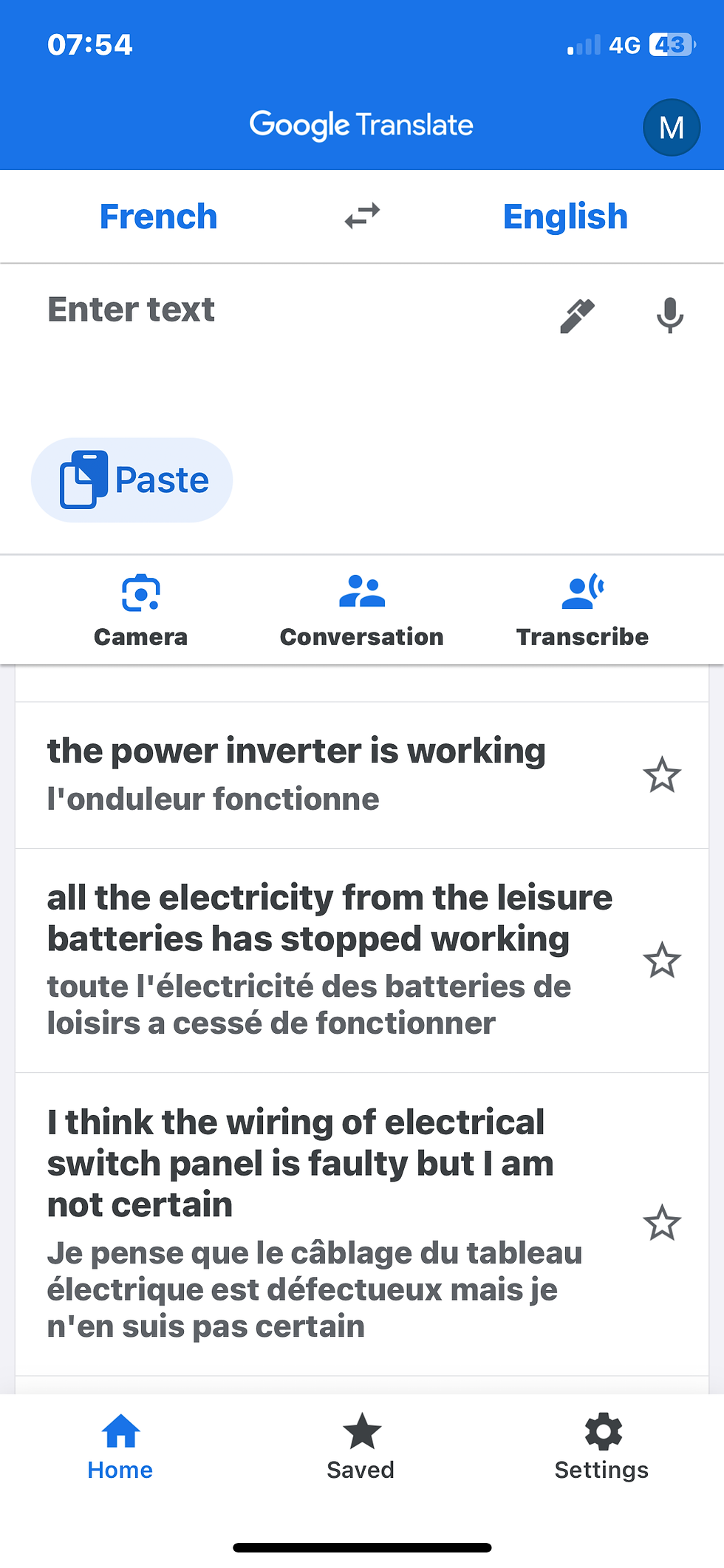Change the English target language

pyautogui.click(x=565, y=217)
